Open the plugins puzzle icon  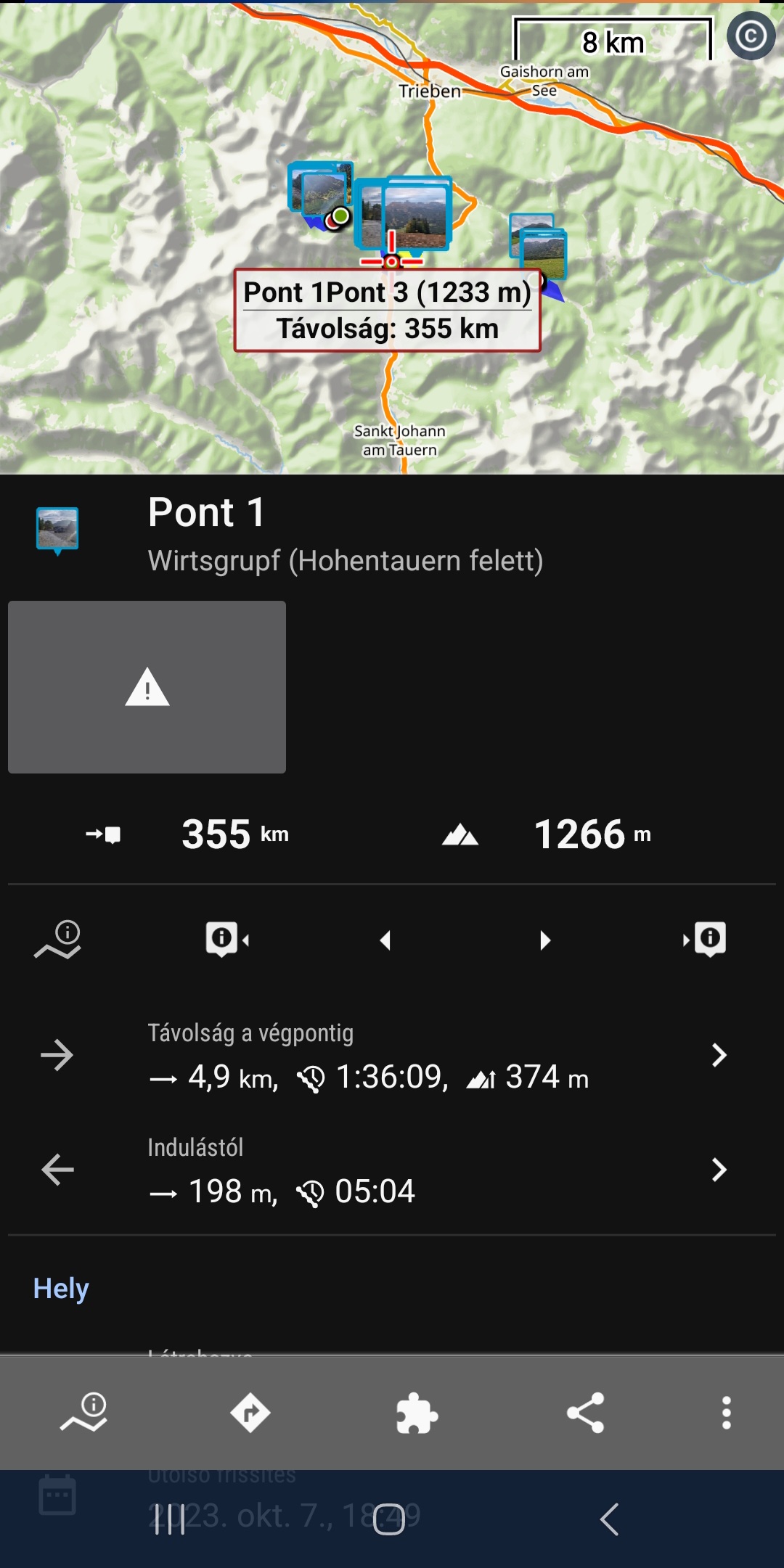click(417, 1413)
